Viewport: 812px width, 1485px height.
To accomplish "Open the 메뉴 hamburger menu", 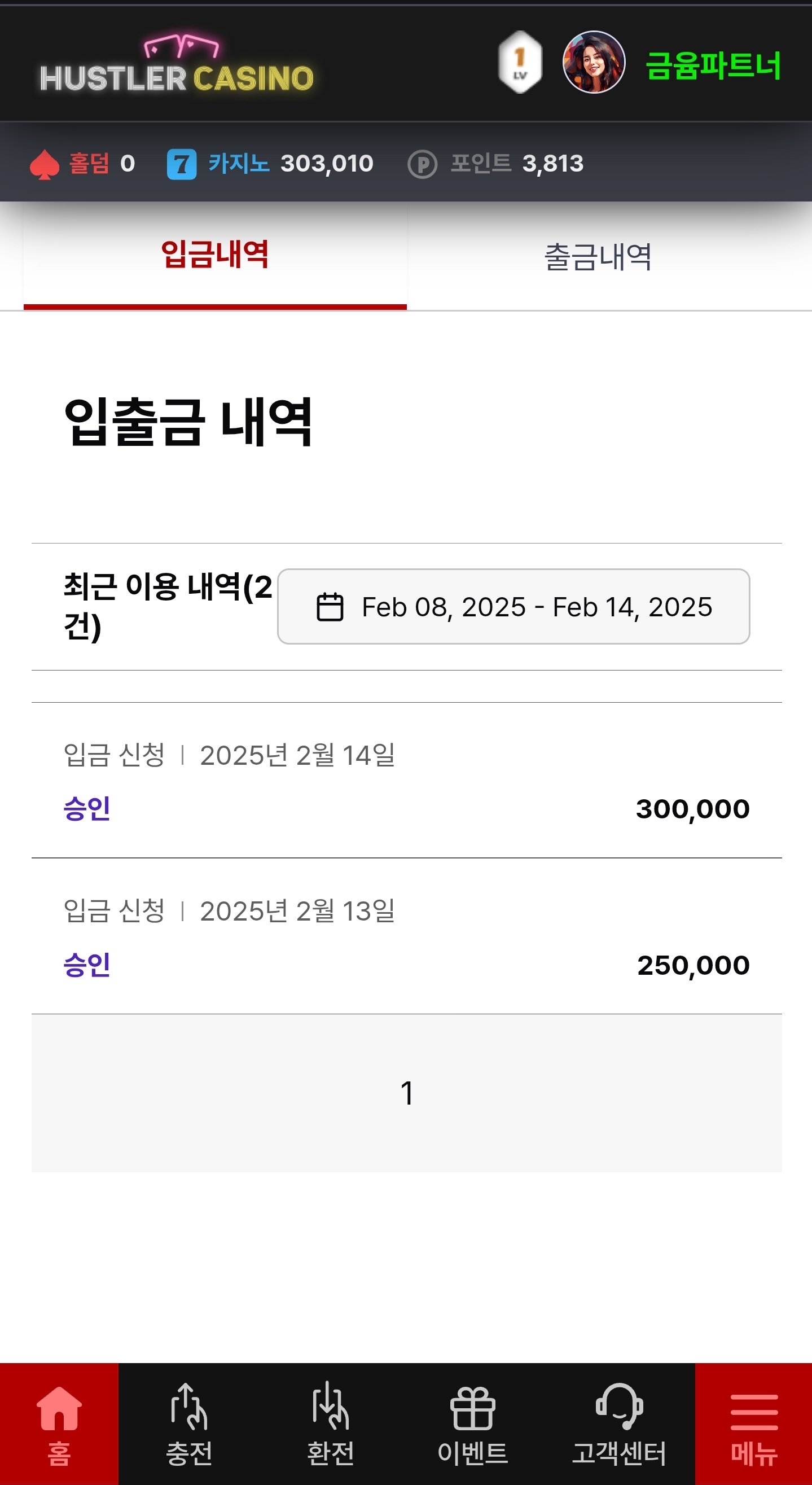I will pos(754,1424).
